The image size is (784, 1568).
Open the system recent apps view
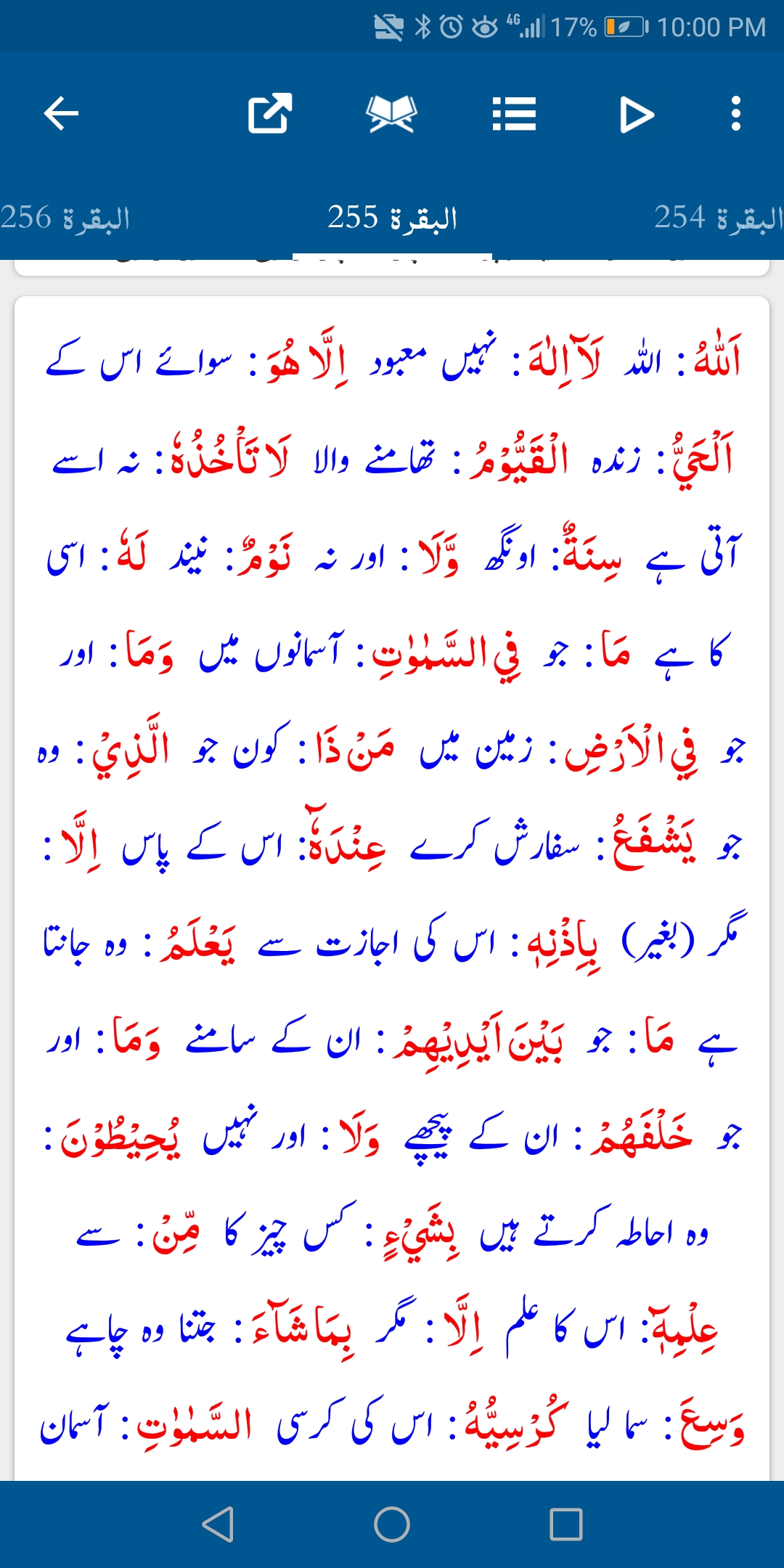(x=566, y=1524)
